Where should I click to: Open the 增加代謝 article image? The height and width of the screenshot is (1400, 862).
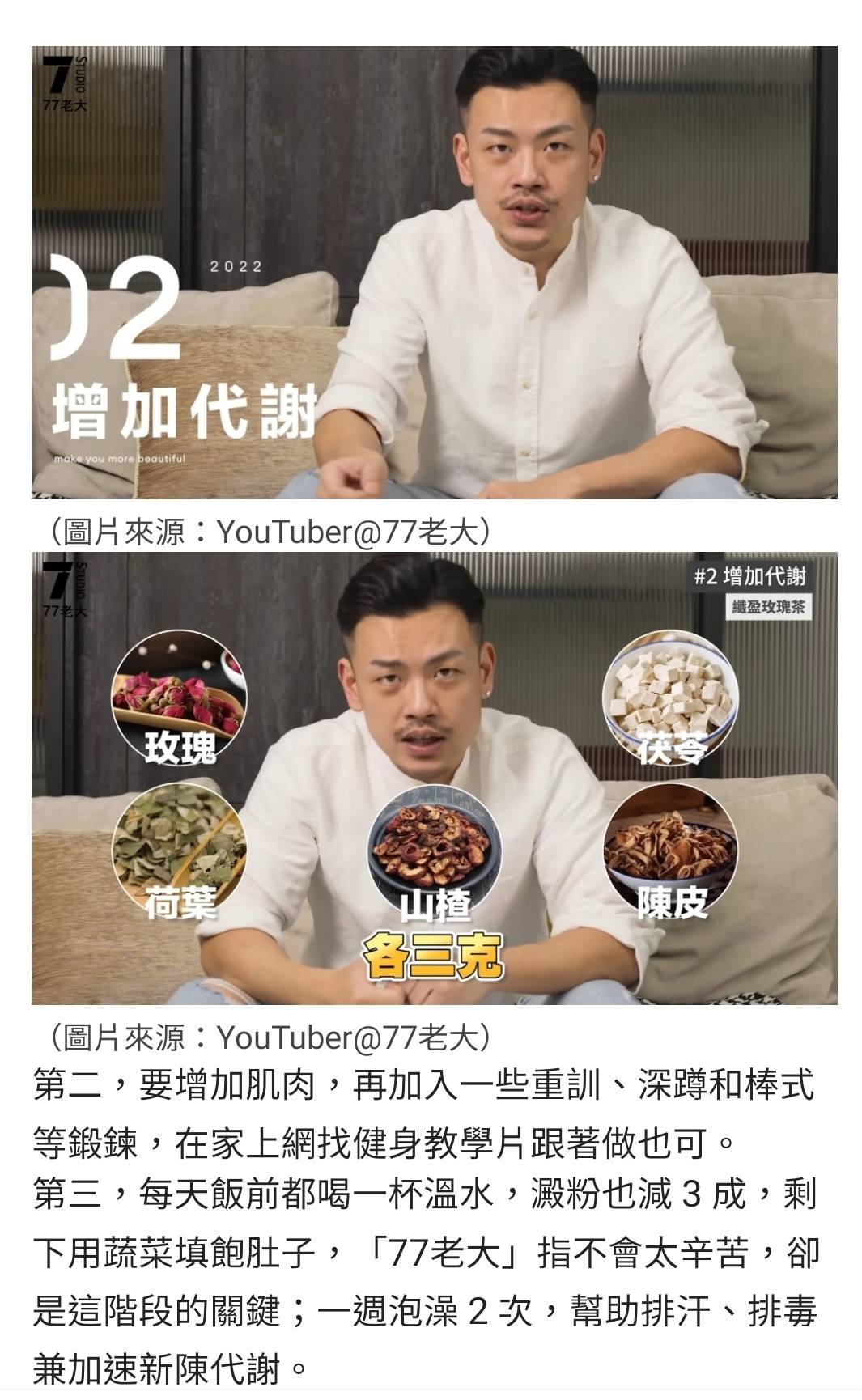pyautogui.click(x=434, y=272)
